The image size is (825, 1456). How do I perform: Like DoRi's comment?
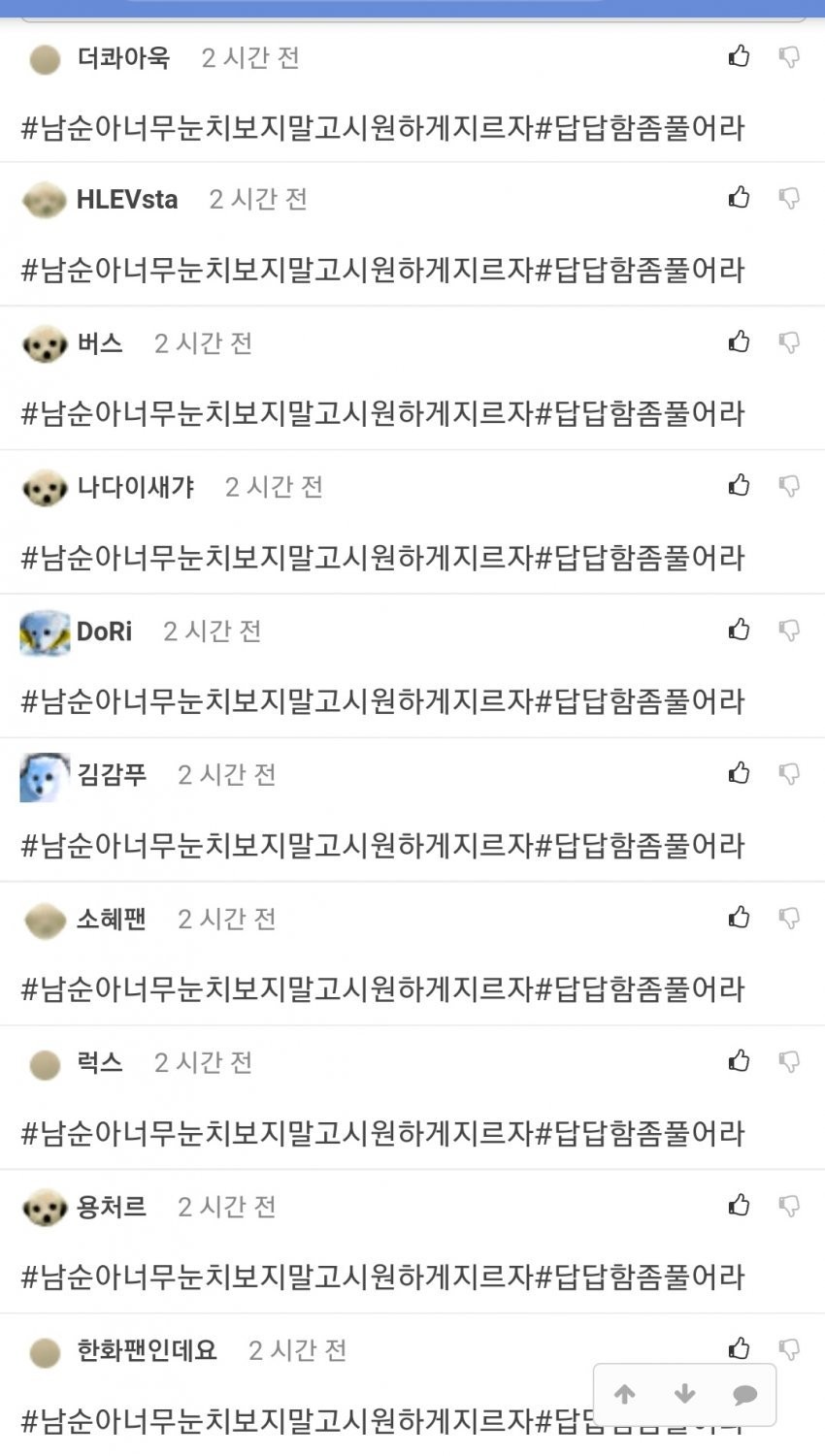click(x=740, y=630)
